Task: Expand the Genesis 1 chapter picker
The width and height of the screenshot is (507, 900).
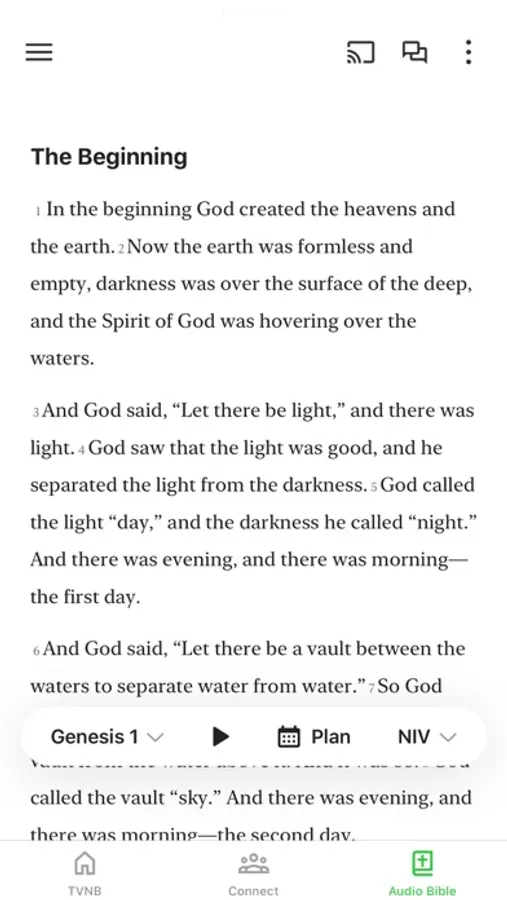Action: pyautogui.click(x=107, y=736)
